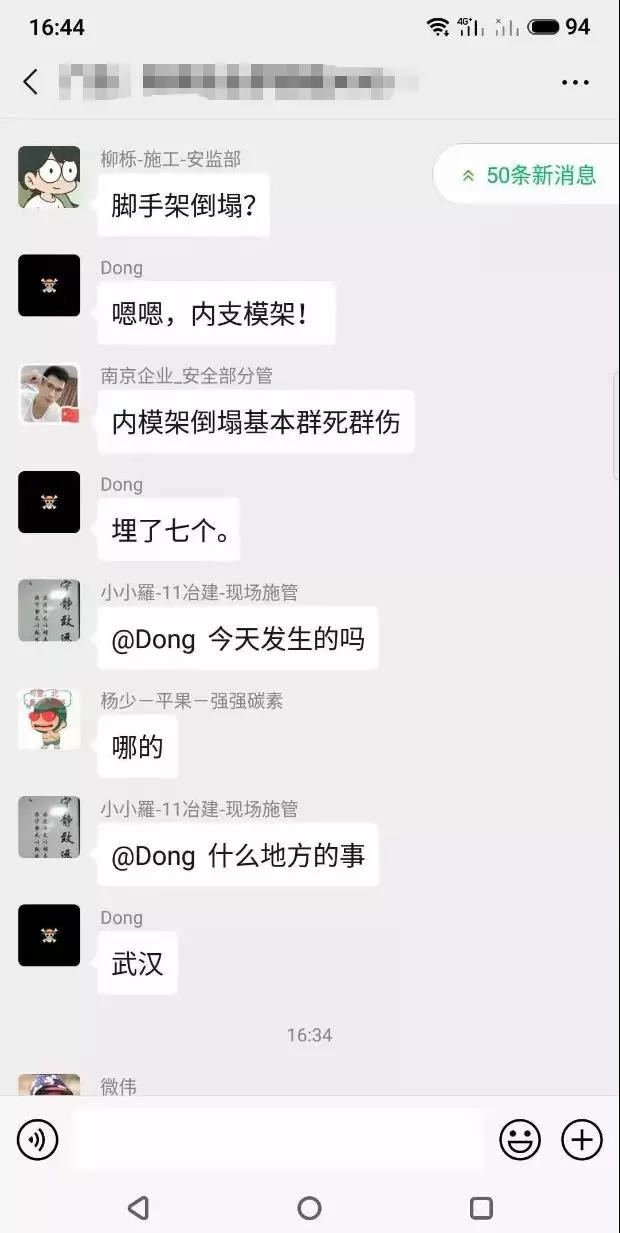Go back to the chat list
Image resolution: width=620 pixels, height=1233 pixels.
click(x=31, y=82)
